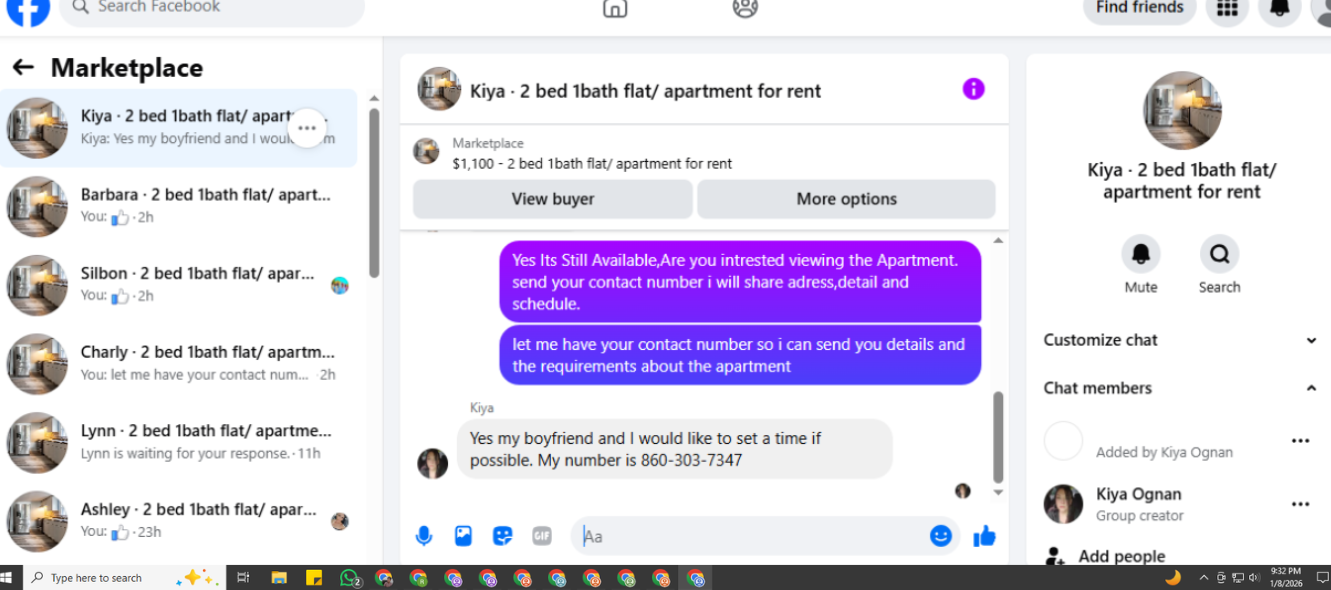Tap the Find friends button
Image resolution: width=1331 pixels, height=590 pixels.
click(1140, 8)
